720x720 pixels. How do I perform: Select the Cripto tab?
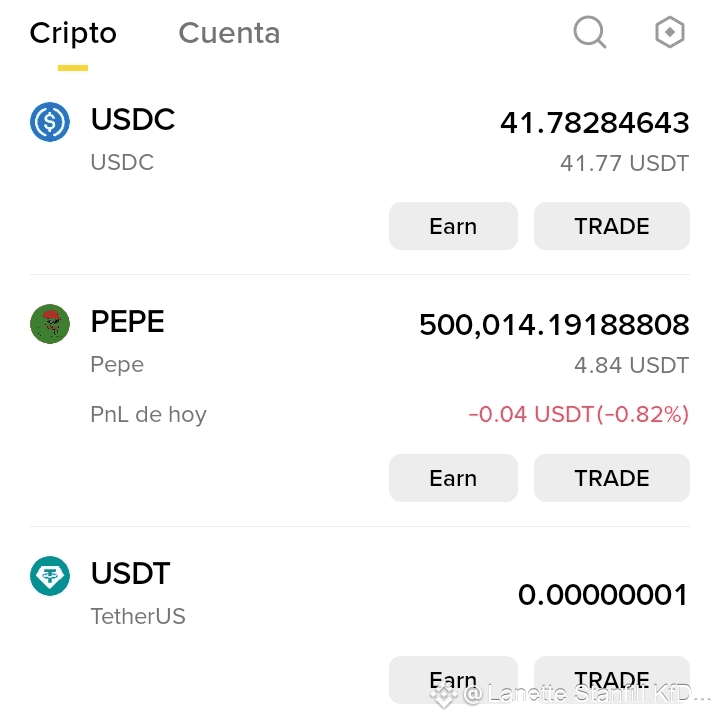pyautogui.click(x=73, y=33)
